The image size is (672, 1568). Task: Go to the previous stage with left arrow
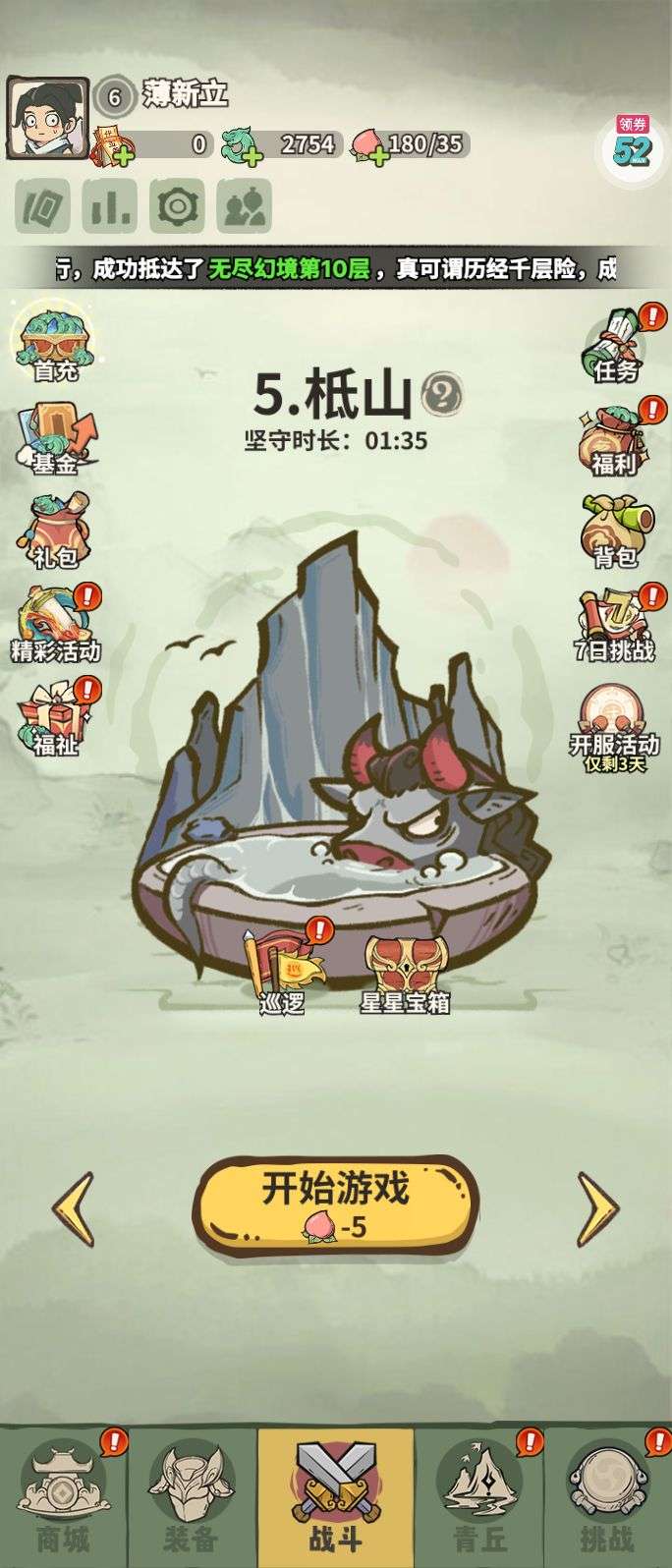coord(74,1208)
